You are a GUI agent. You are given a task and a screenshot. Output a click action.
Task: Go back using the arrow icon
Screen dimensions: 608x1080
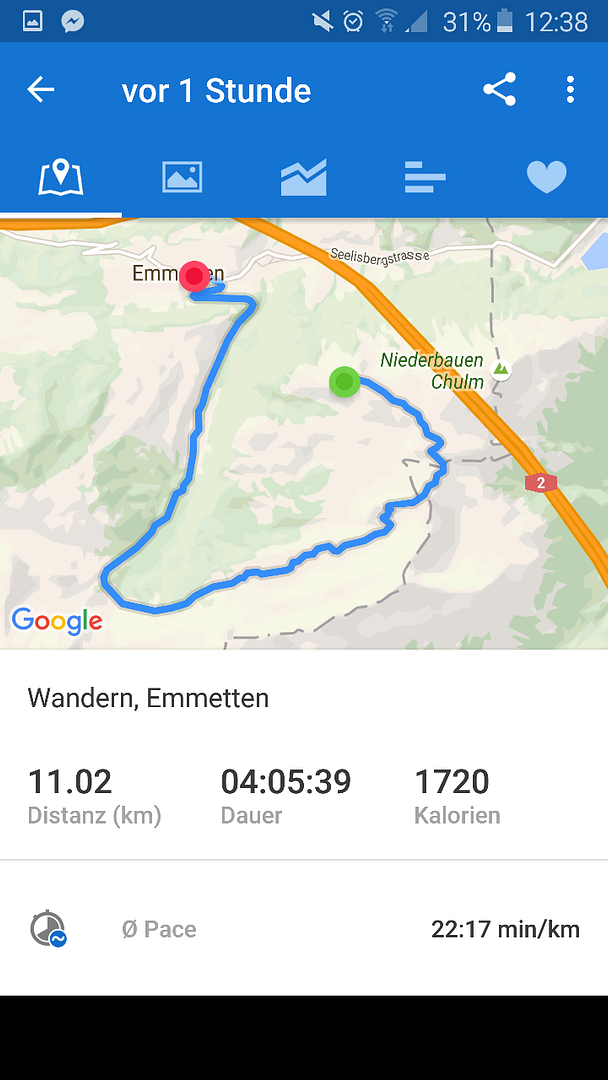(x=41, y=90)
